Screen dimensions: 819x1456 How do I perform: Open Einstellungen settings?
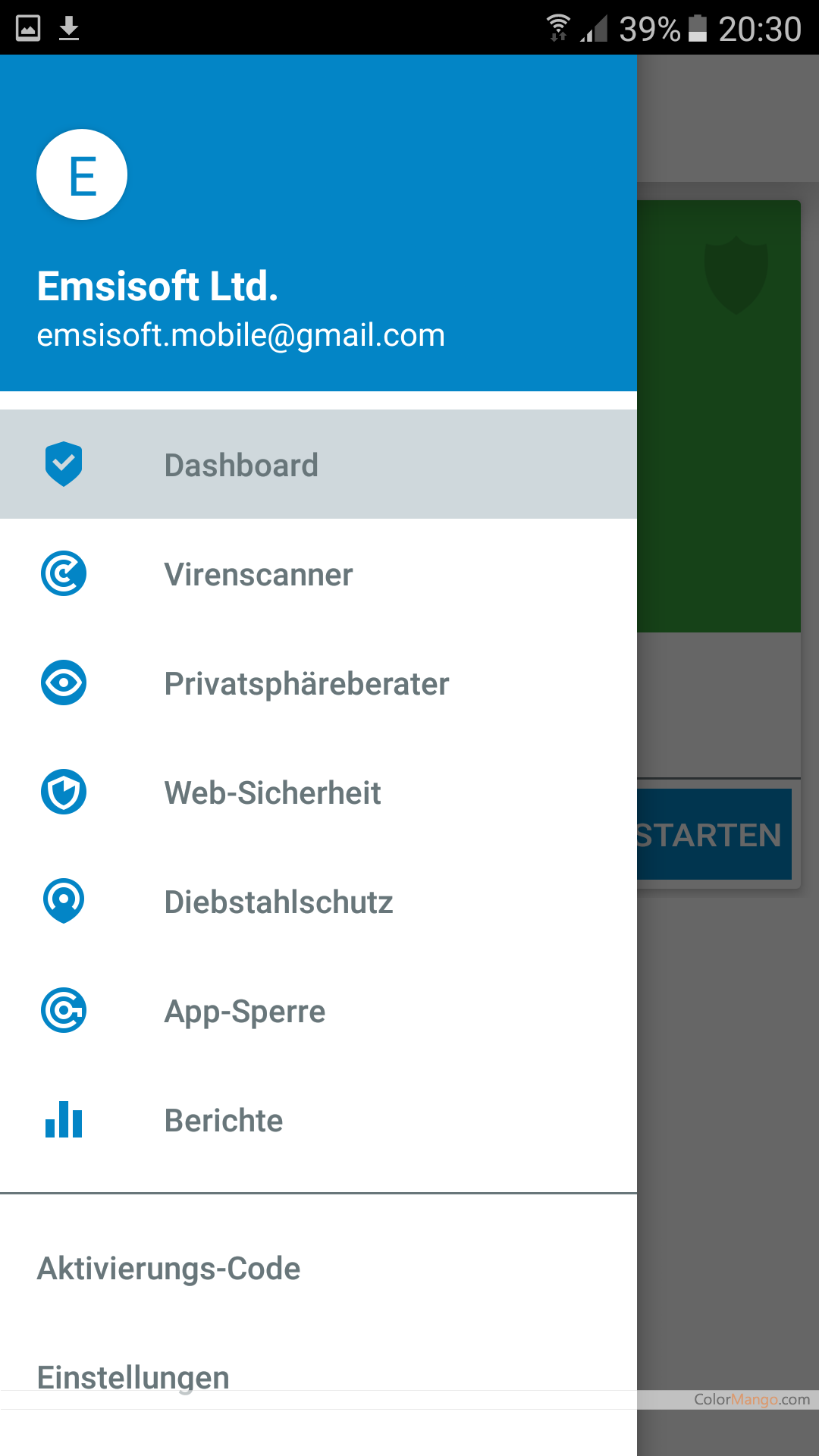[318, 1377]
